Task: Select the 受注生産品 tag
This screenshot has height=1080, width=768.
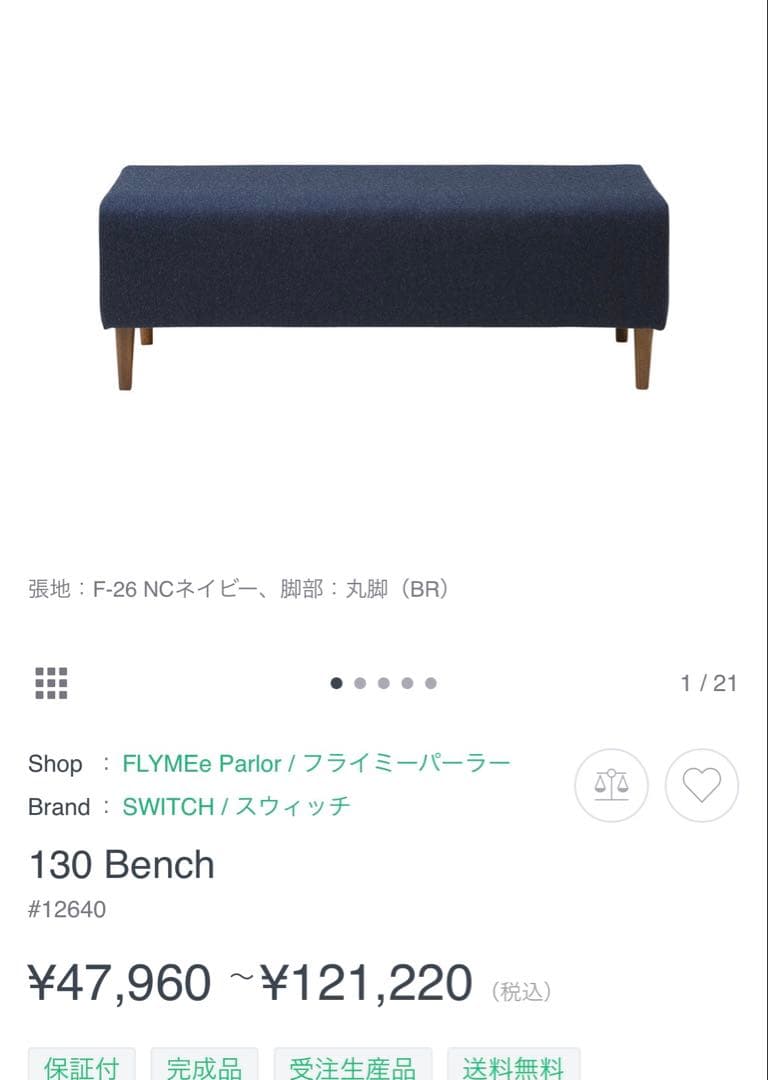Action: click(352, 1066)
